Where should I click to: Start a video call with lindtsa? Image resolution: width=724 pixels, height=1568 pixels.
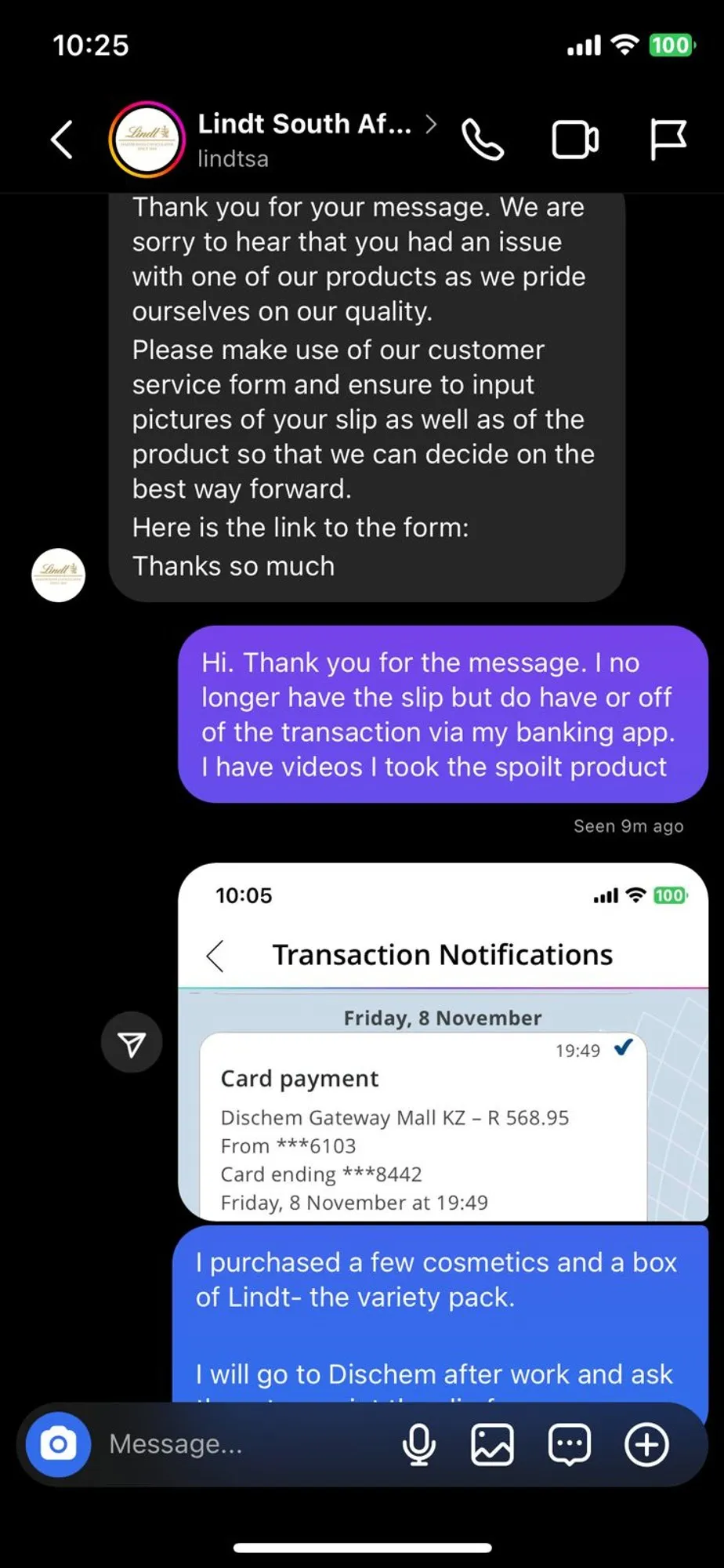575,140
